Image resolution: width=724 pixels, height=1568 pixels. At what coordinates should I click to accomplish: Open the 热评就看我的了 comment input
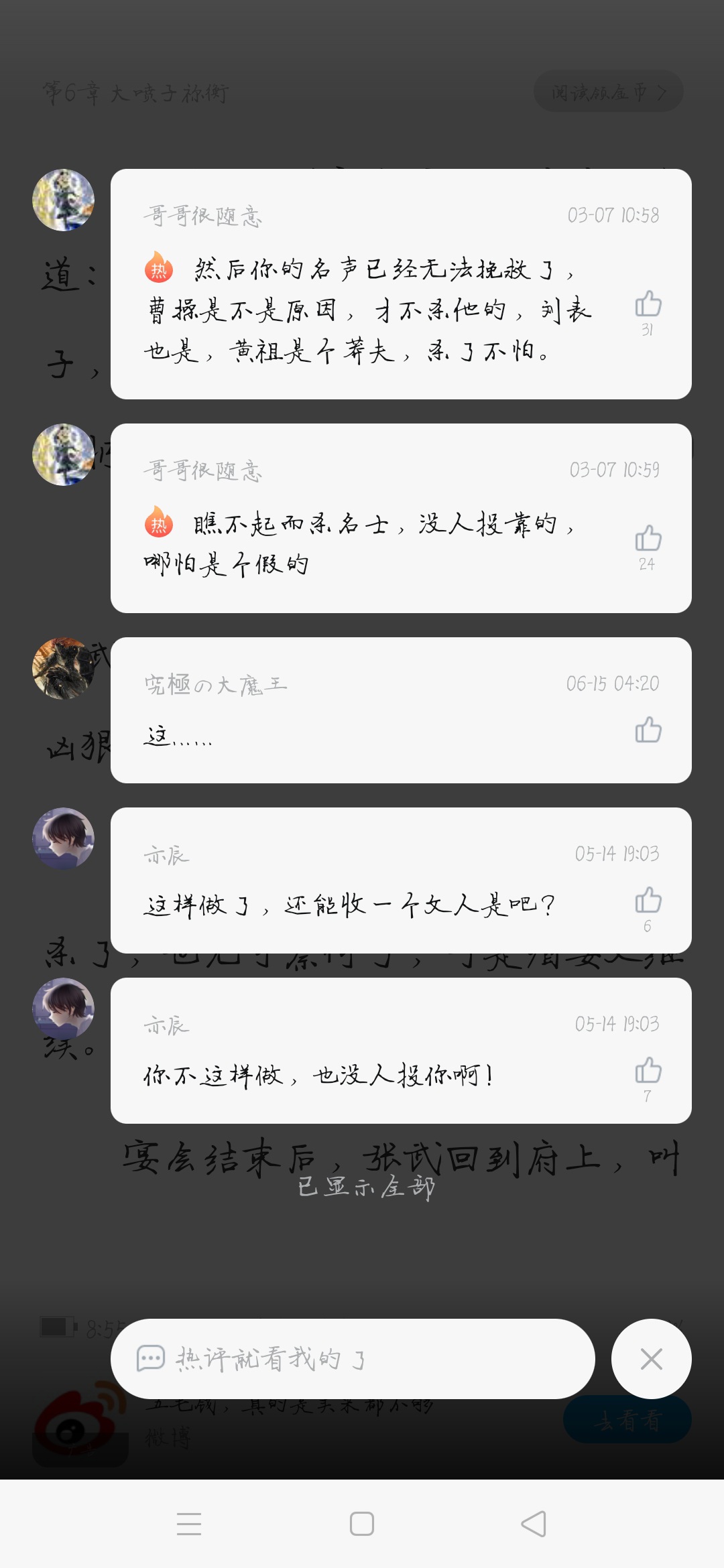[x=353, y=1359]
